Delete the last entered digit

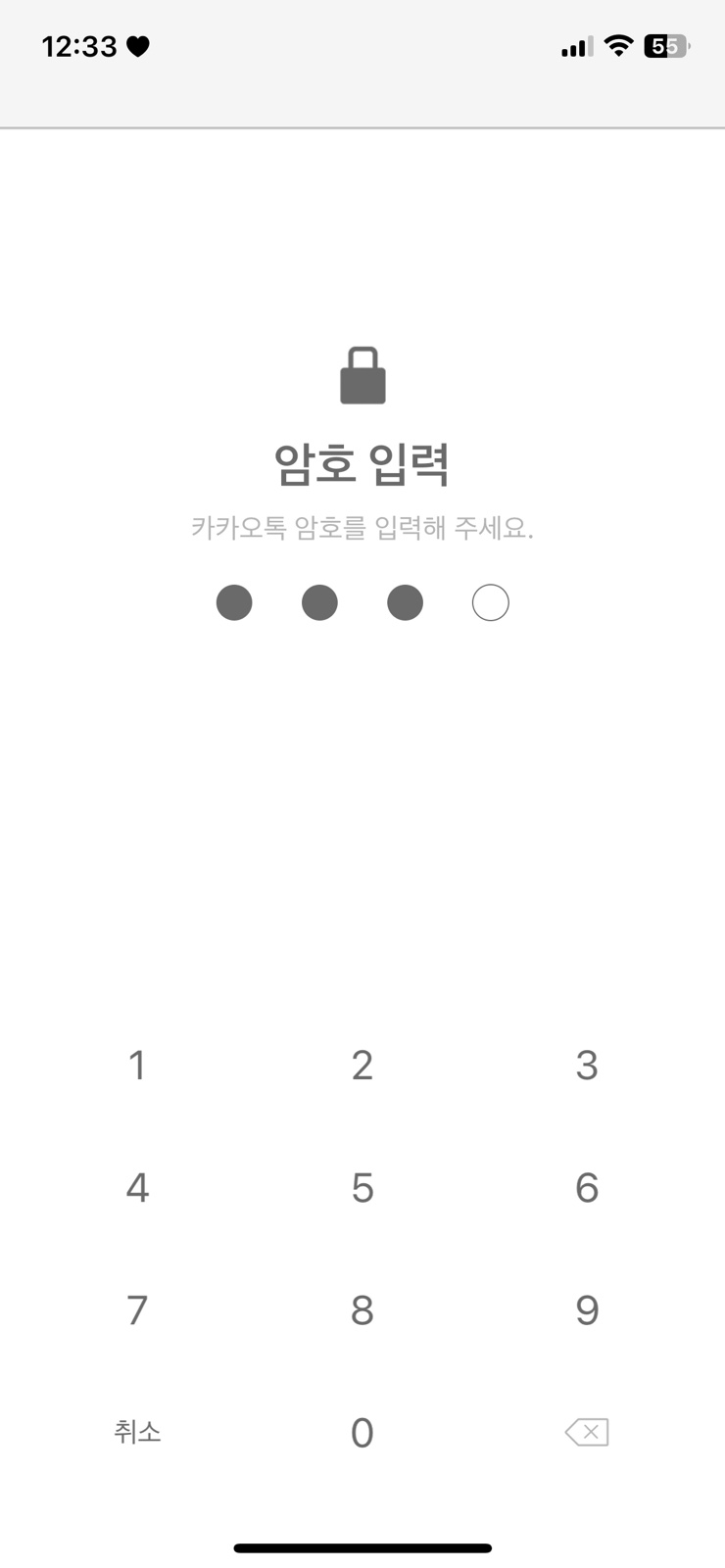(586, 1432)
